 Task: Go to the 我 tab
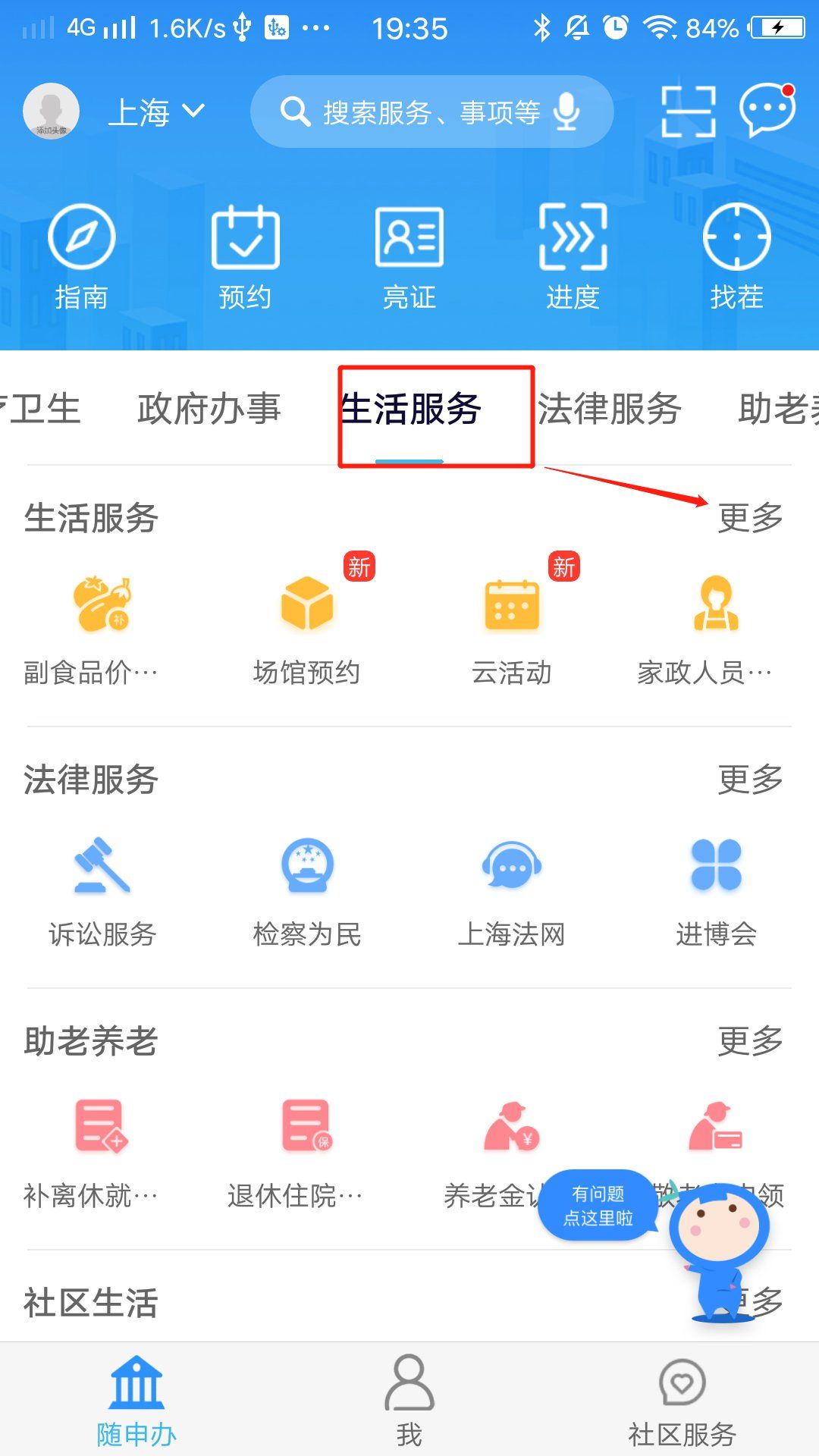click(409, 1400)
